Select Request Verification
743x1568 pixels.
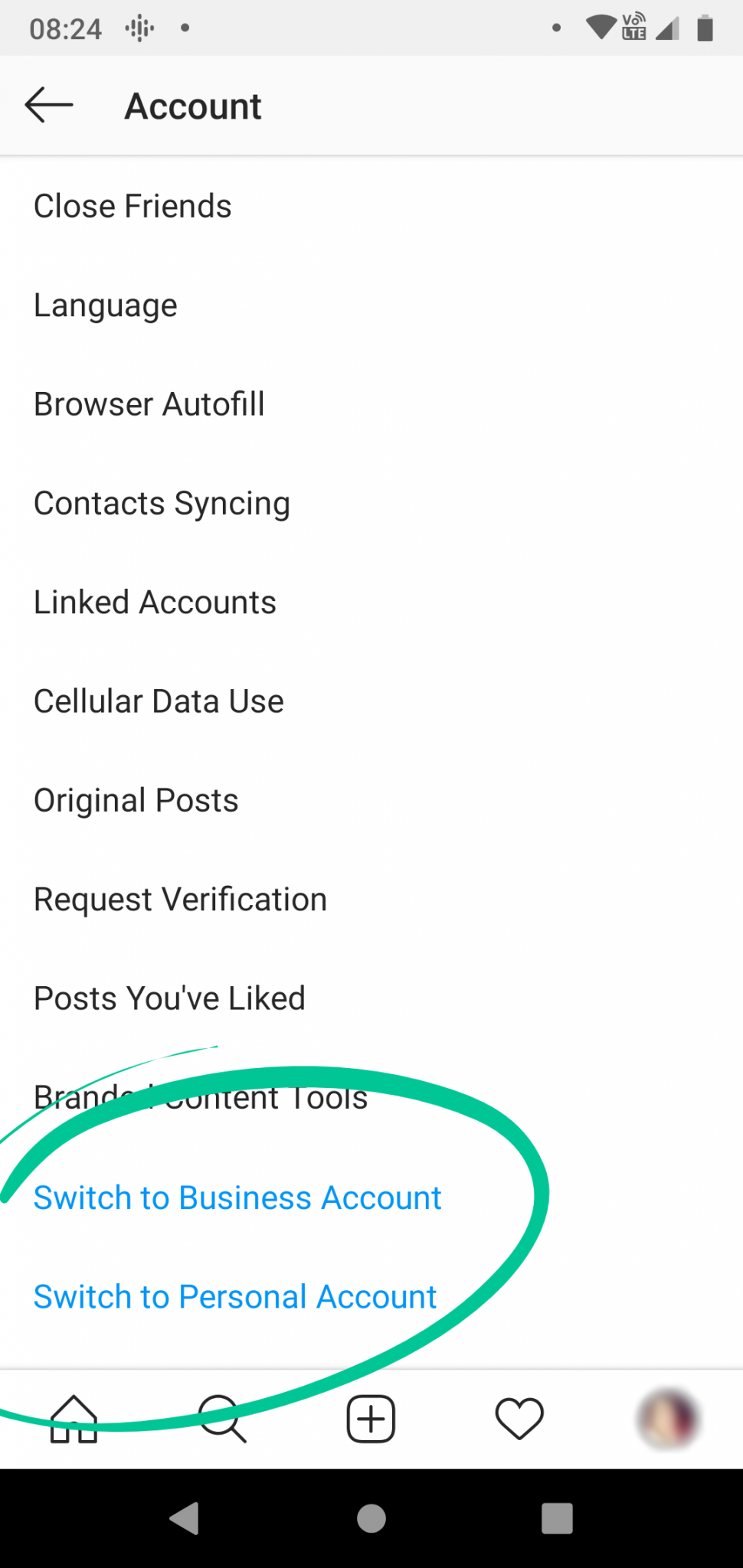click(371, 899)
